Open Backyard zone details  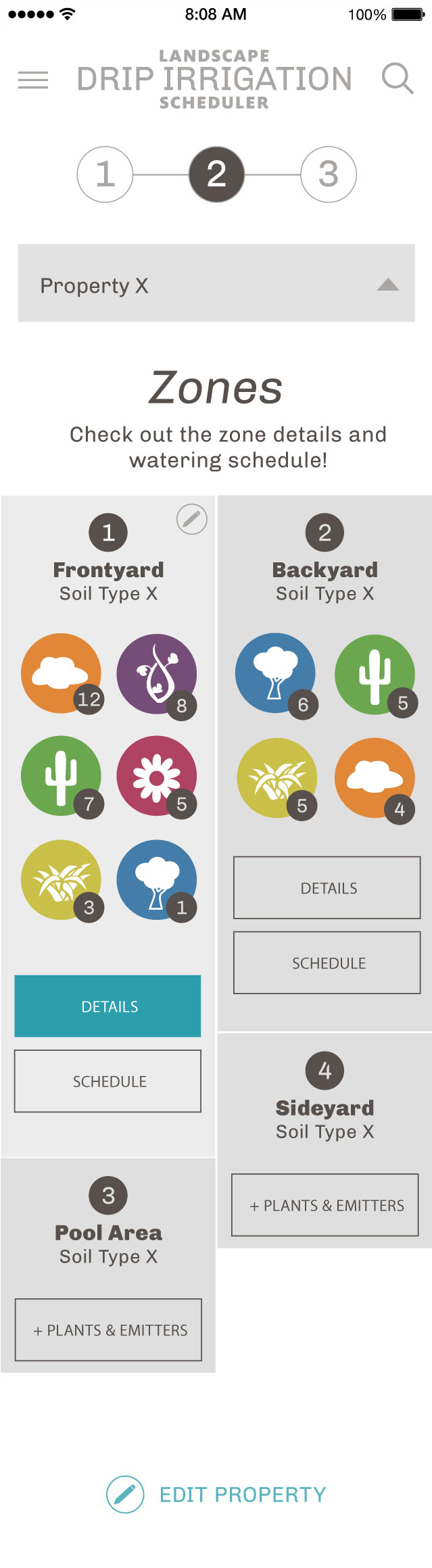(x=327, y=887)
